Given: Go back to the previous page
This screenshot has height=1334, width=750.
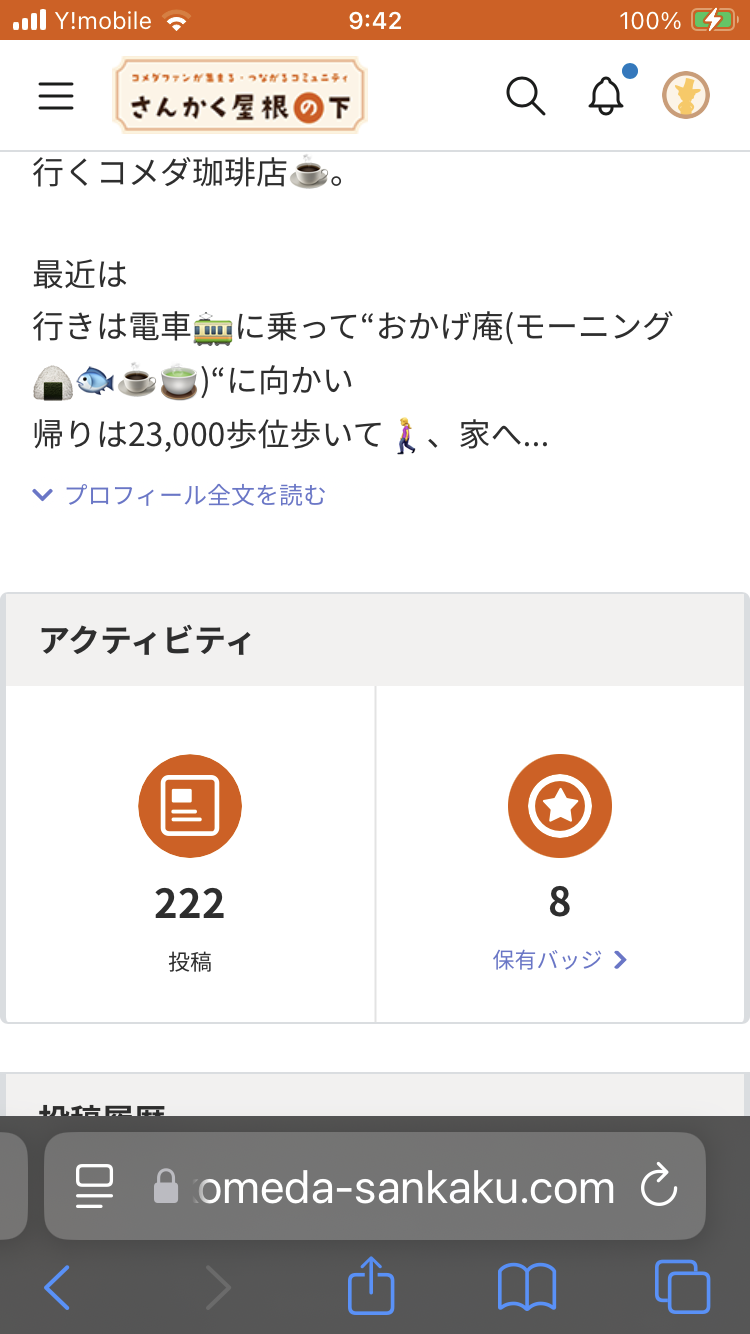Looking at the screenshot, I should point(57,1287).
